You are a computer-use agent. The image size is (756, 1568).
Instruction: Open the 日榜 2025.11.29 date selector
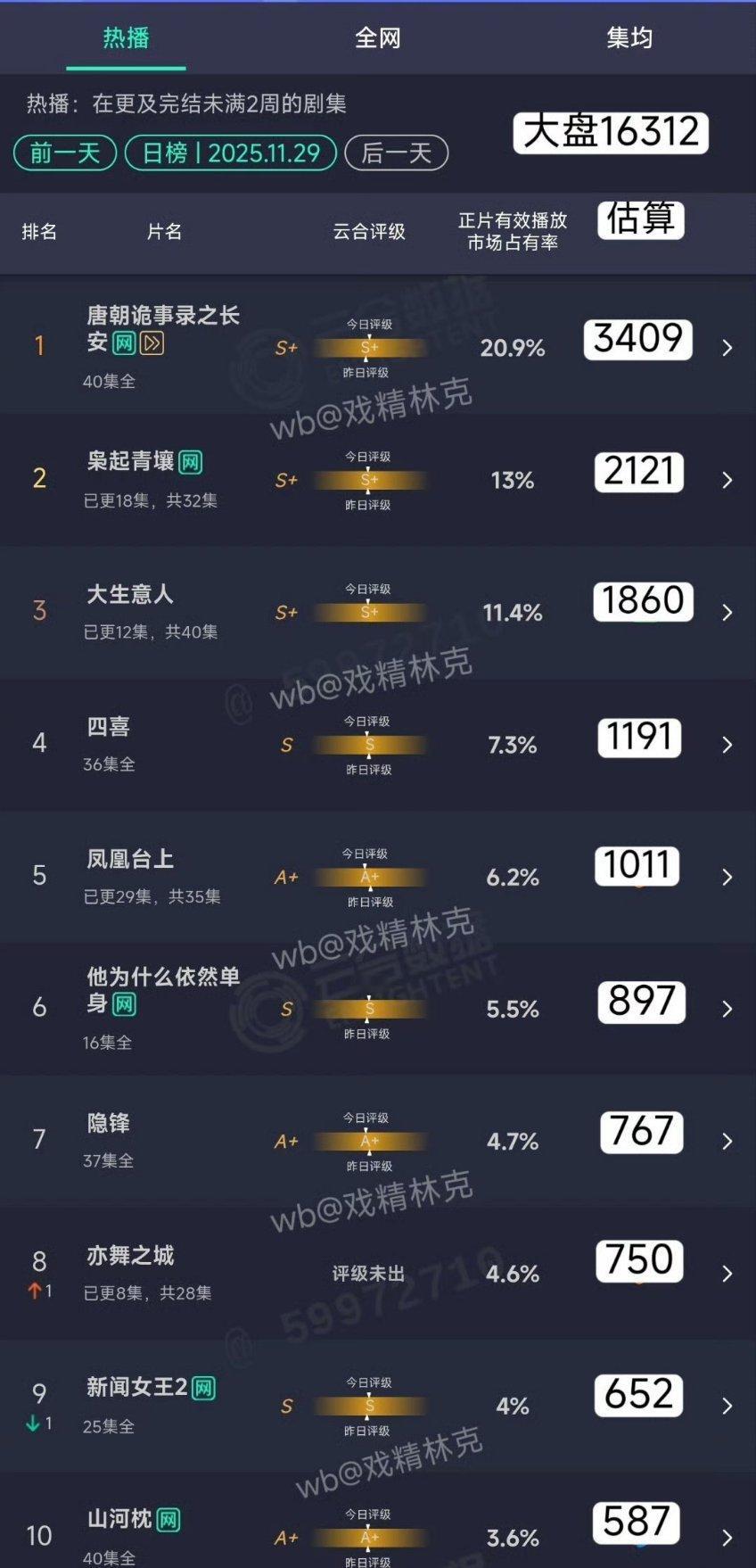pyautogui.click(x=229, y=153)
